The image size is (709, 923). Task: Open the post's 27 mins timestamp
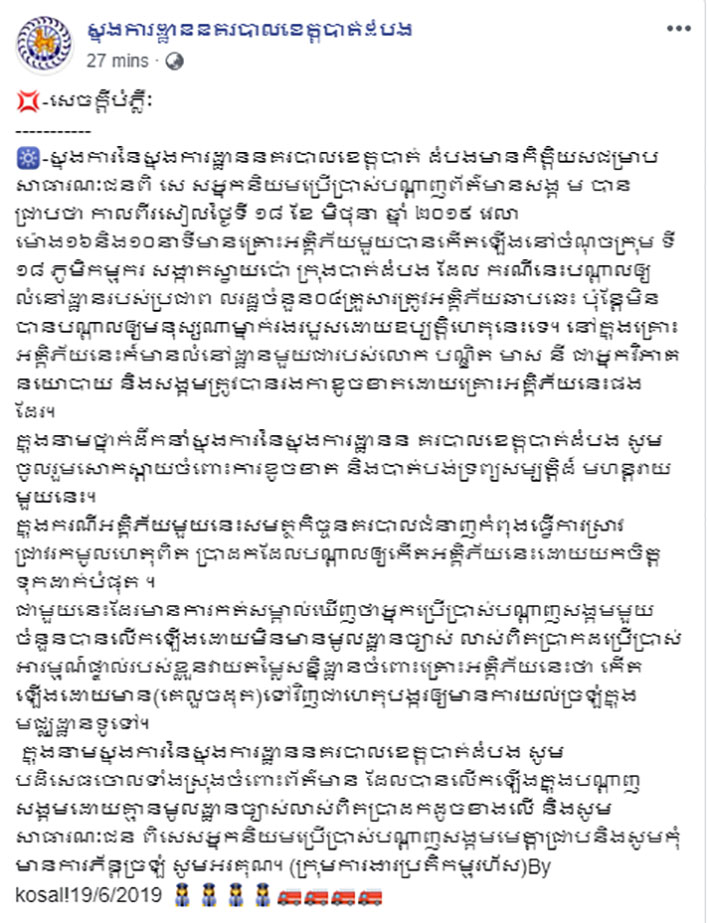coord(118,61)
